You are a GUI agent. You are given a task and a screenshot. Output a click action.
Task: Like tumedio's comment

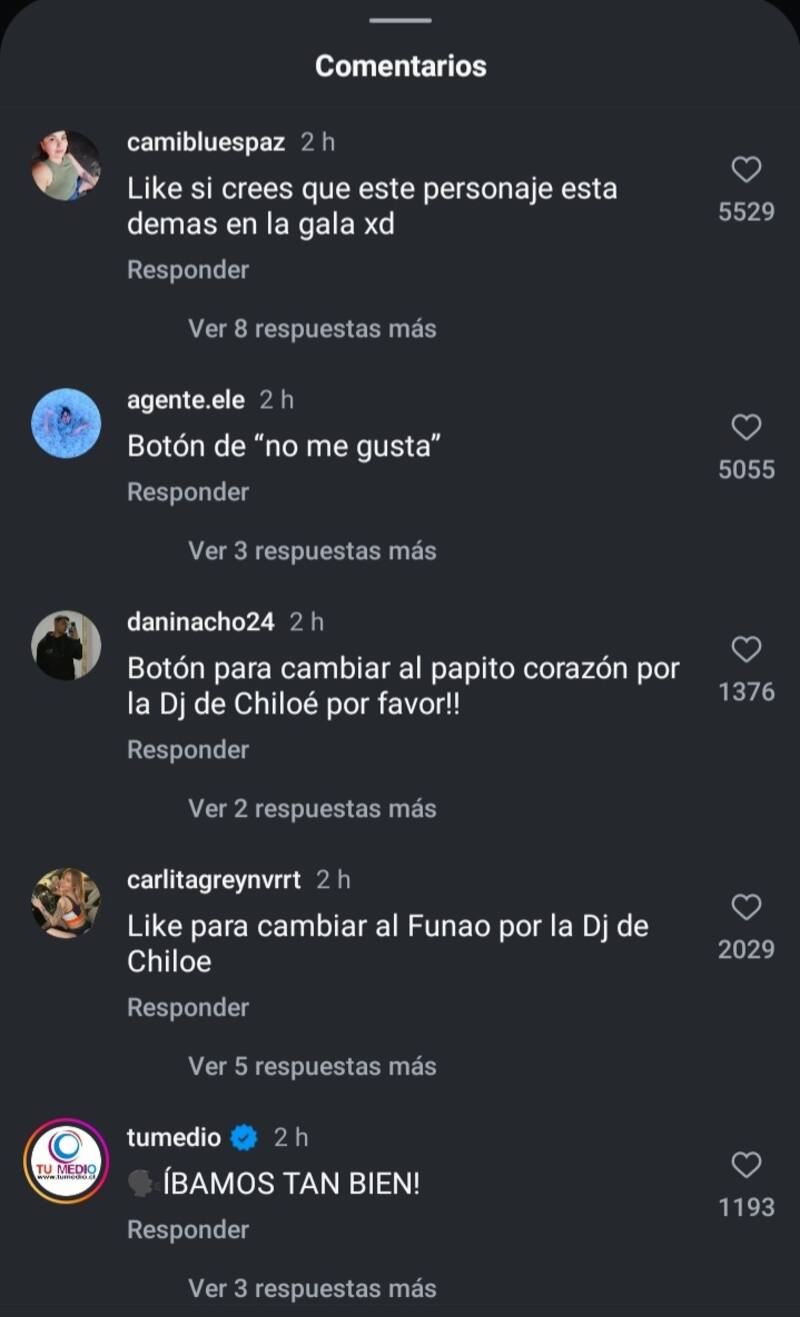pyautogui.click(x=746, y=1166)
